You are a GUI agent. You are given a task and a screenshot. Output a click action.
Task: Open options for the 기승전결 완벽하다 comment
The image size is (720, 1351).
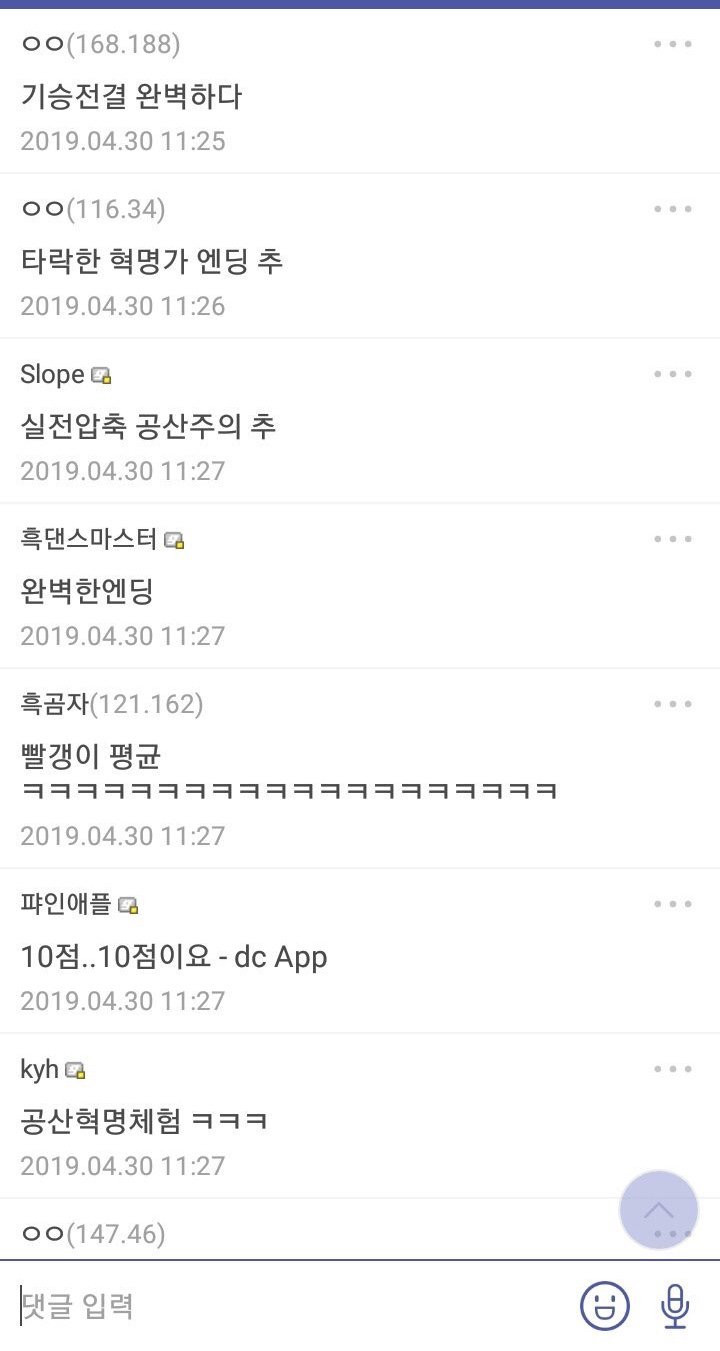pyautogui.click(x=673, y=44)
